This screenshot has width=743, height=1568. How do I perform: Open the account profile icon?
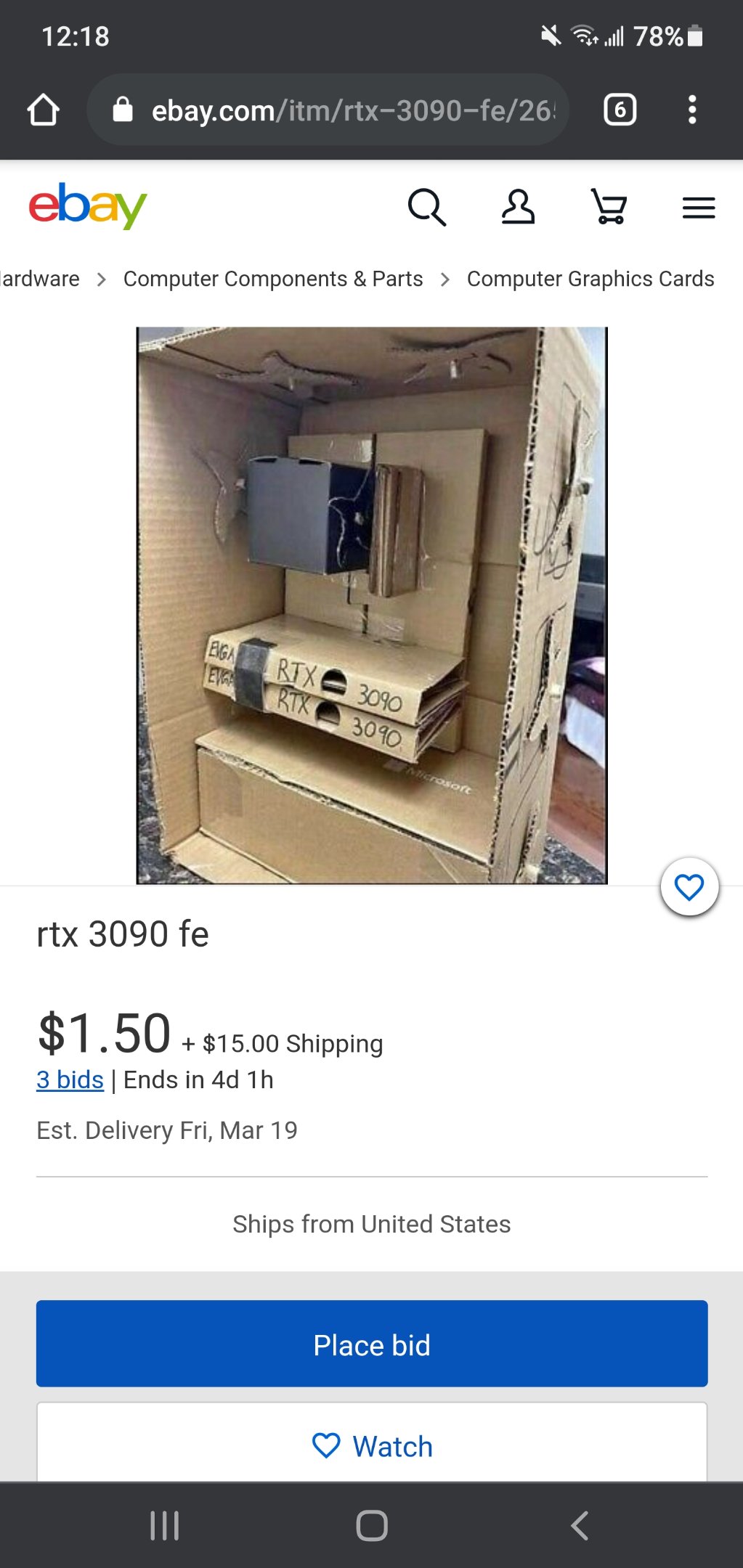point(518,208)
